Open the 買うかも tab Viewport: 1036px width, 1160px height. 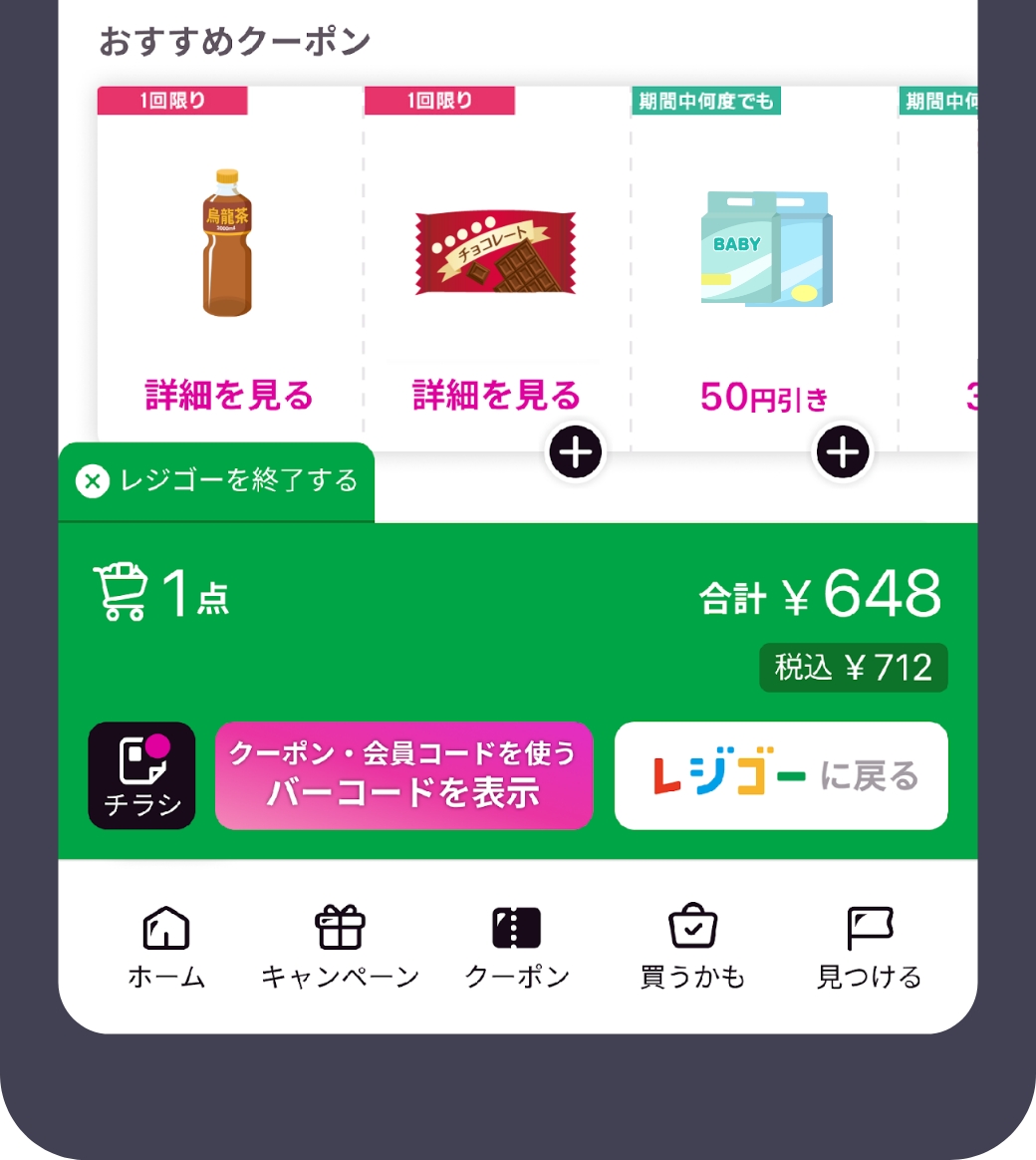point(692,947)
